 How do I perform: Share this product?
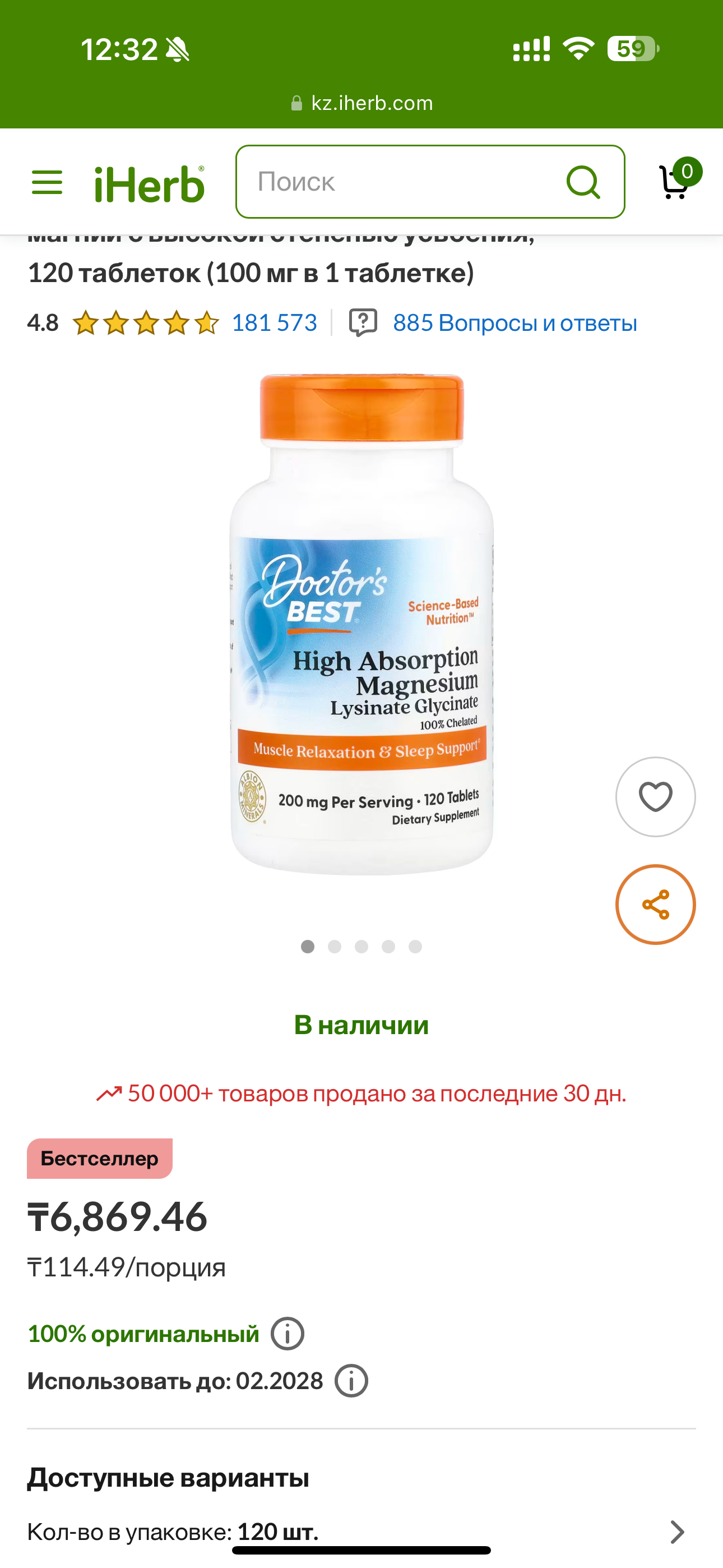click(655, 905)
